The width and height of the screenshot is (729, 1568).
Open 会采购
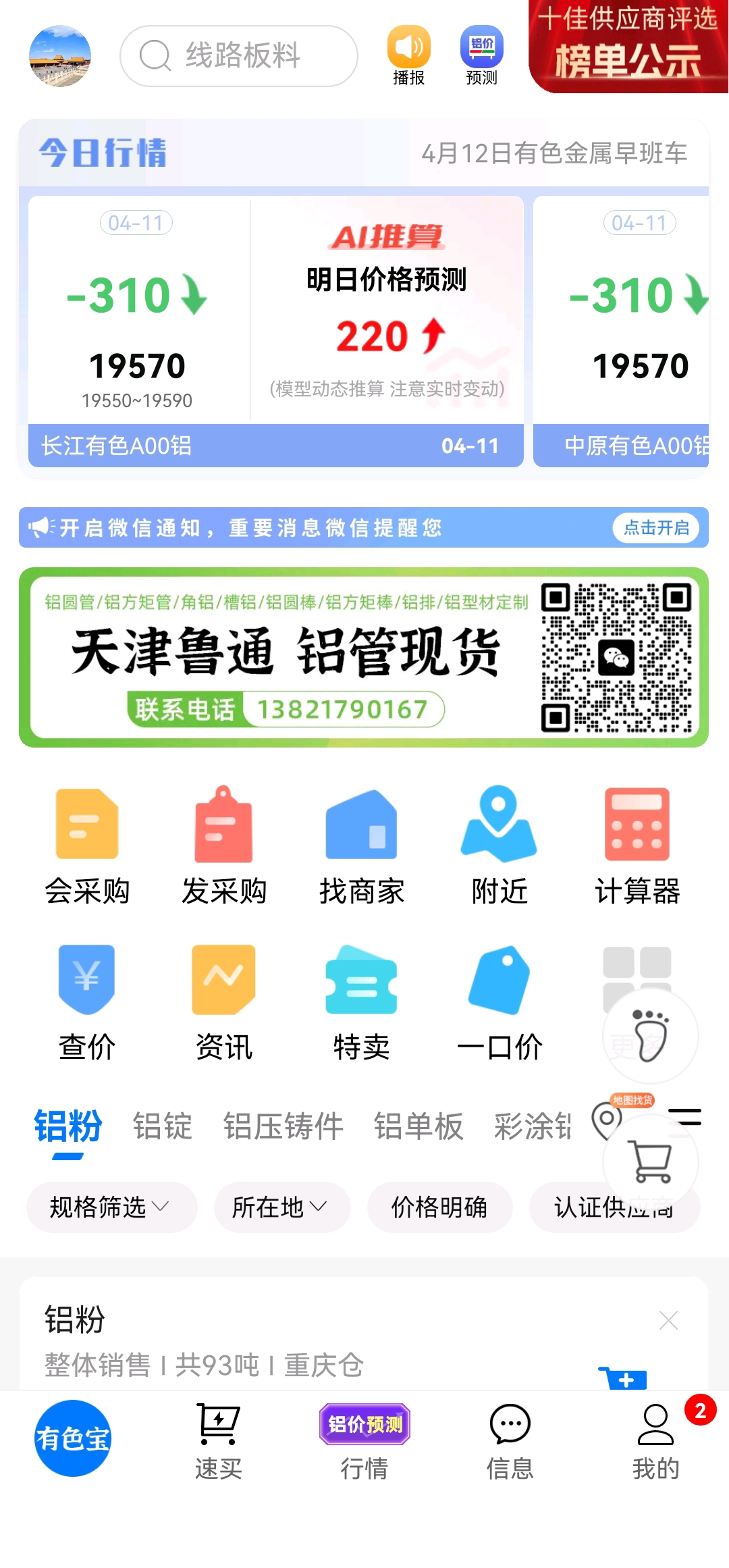pos(87,847)
